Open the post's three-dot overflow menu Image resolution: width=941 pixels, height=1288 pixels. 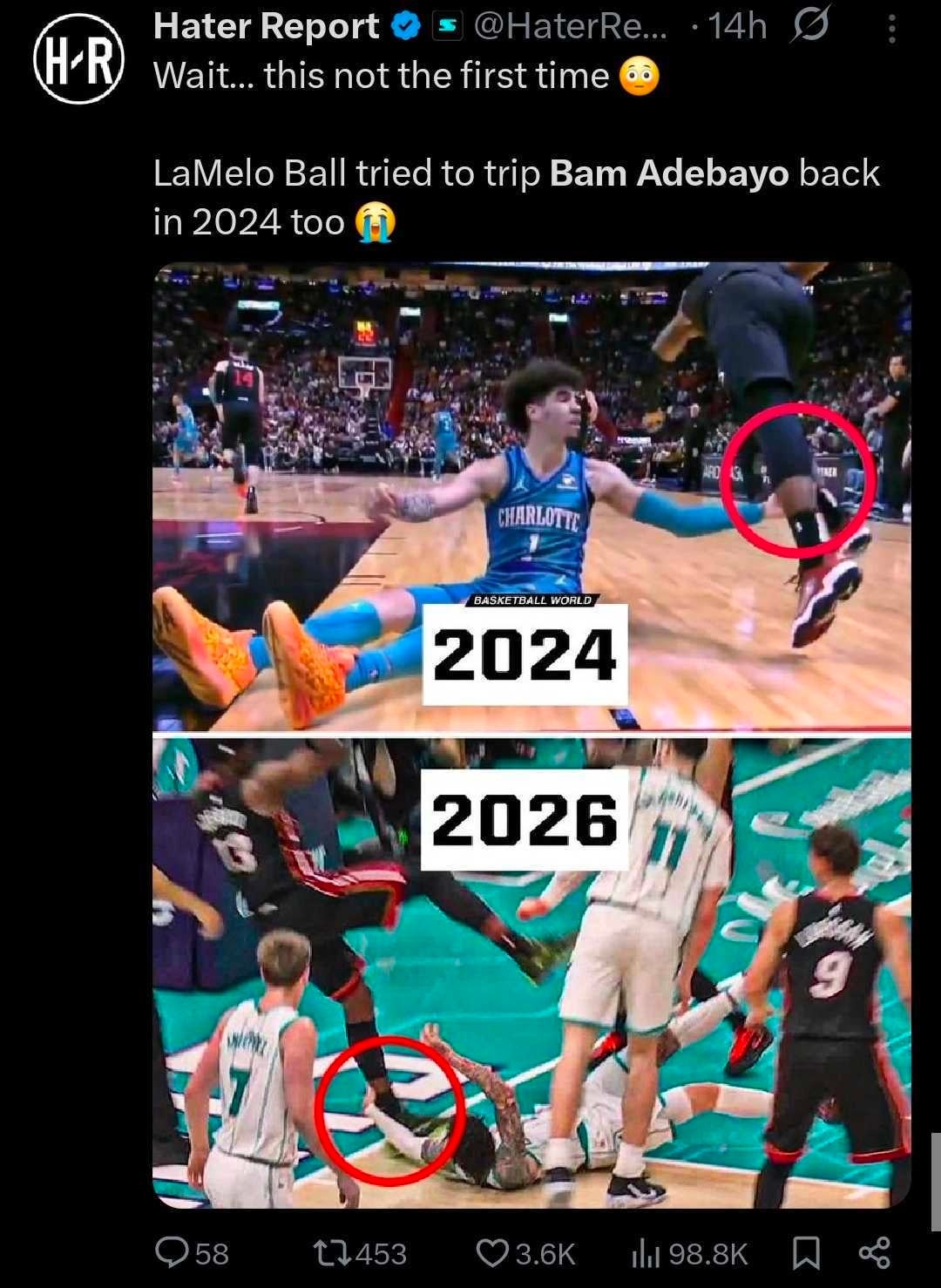[x=890, y=30]
